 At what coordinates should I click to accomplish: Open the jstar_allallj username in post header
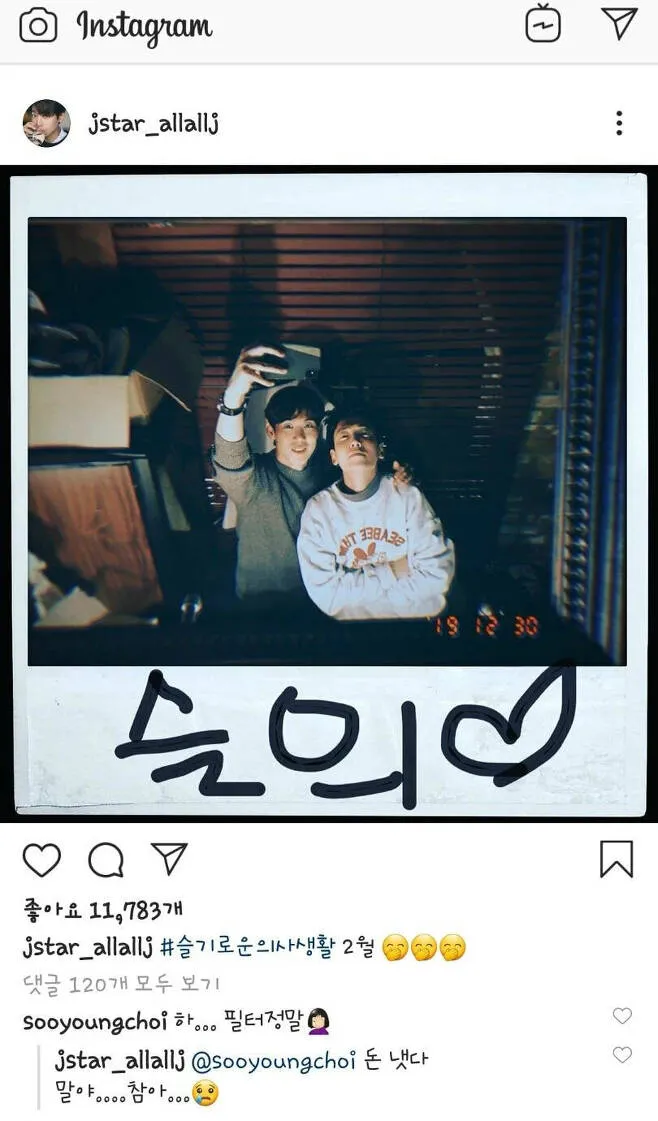pos(153,123)
